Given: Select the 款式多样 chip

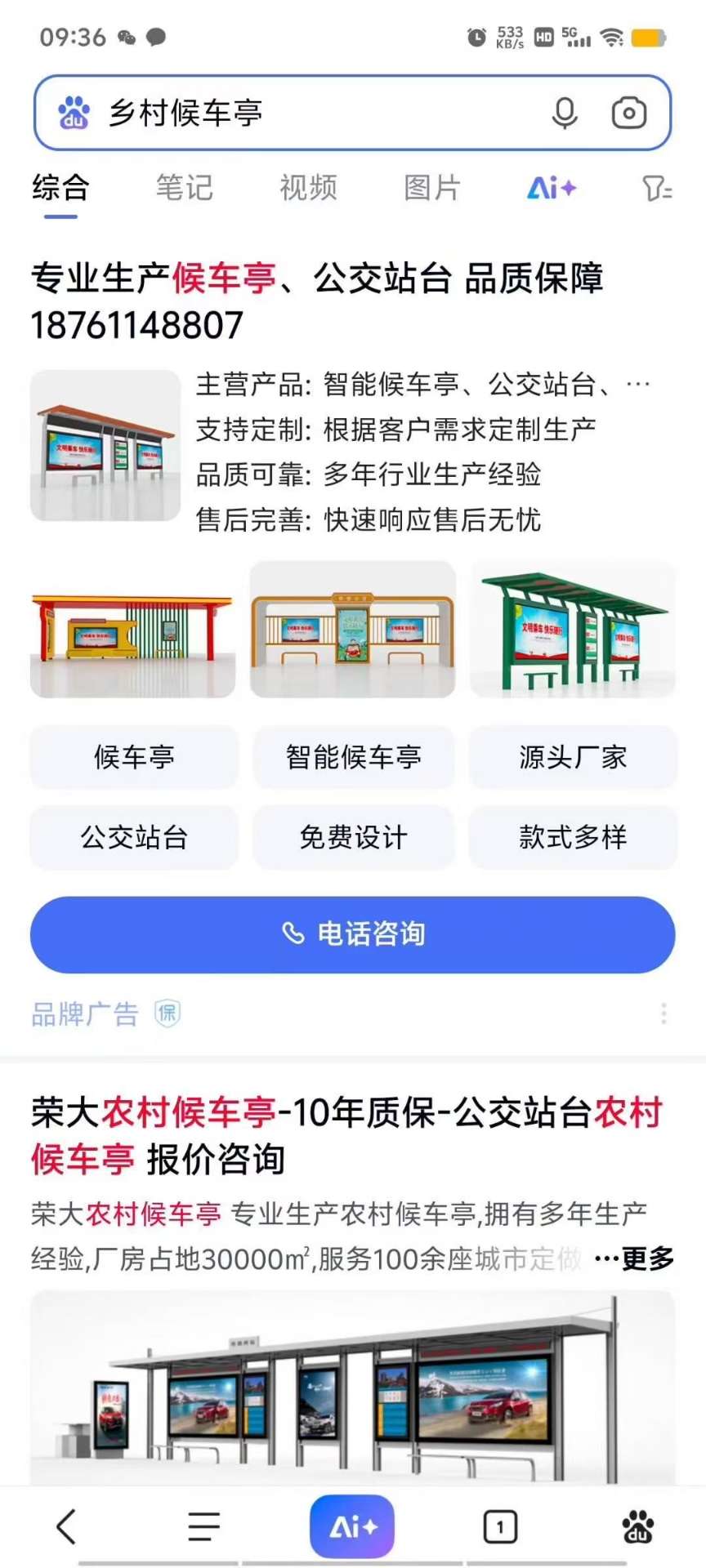Looking at the screenshot, I should (x=573, y=837).
